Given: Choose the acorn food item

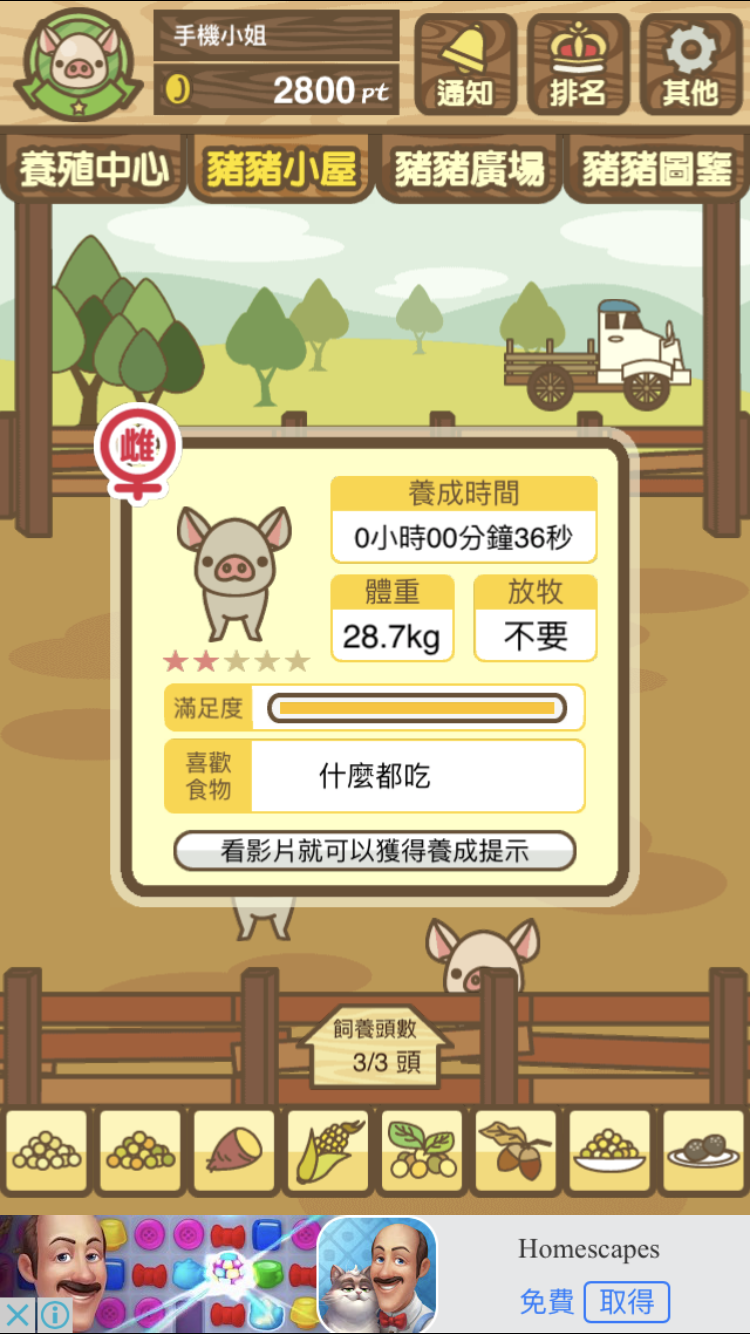Looking at the screenshot, I should point(515,1150).
